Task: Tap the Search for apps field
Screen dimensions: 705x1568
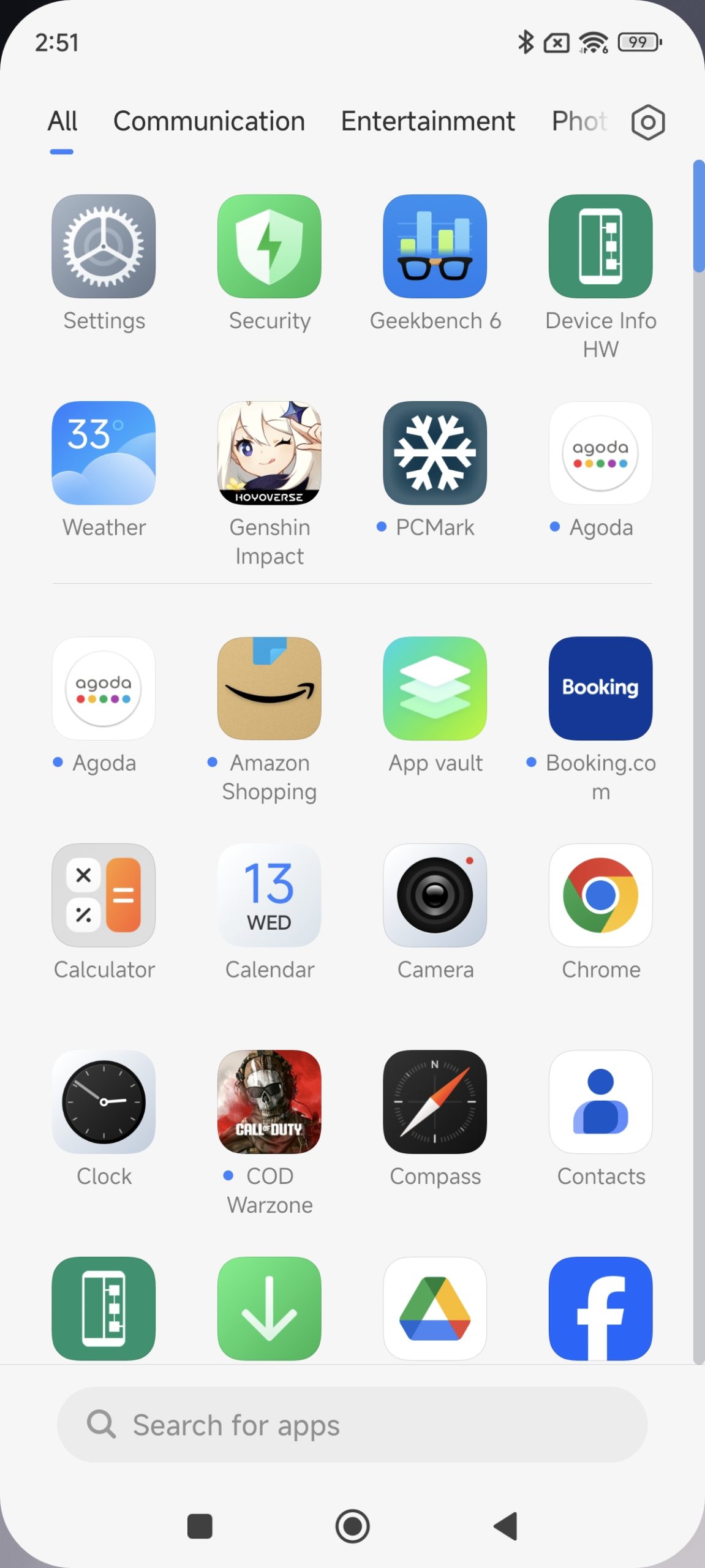Action: [352, 1425]
